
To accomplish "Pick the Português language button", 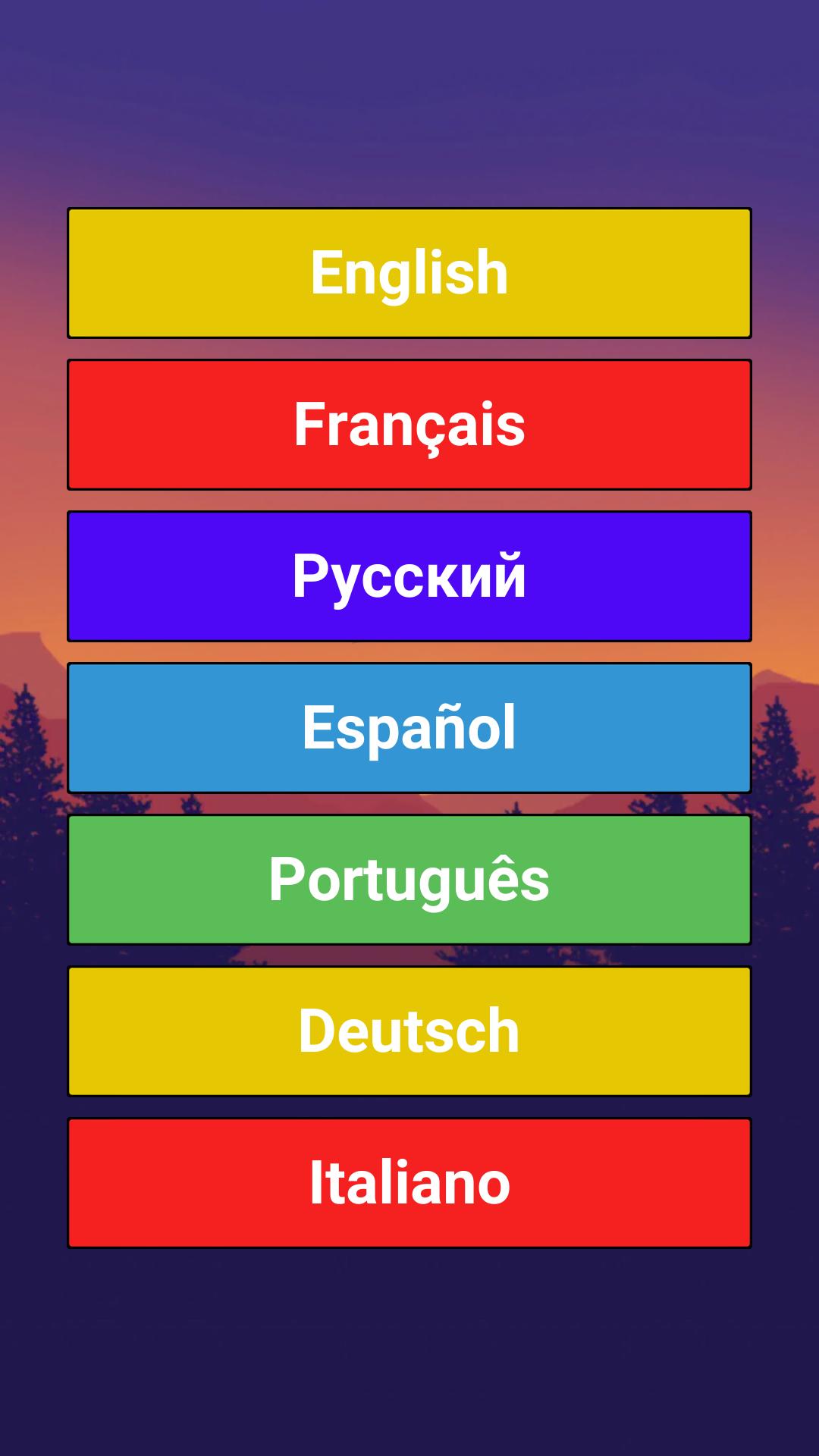I will [x=409, y=880].
